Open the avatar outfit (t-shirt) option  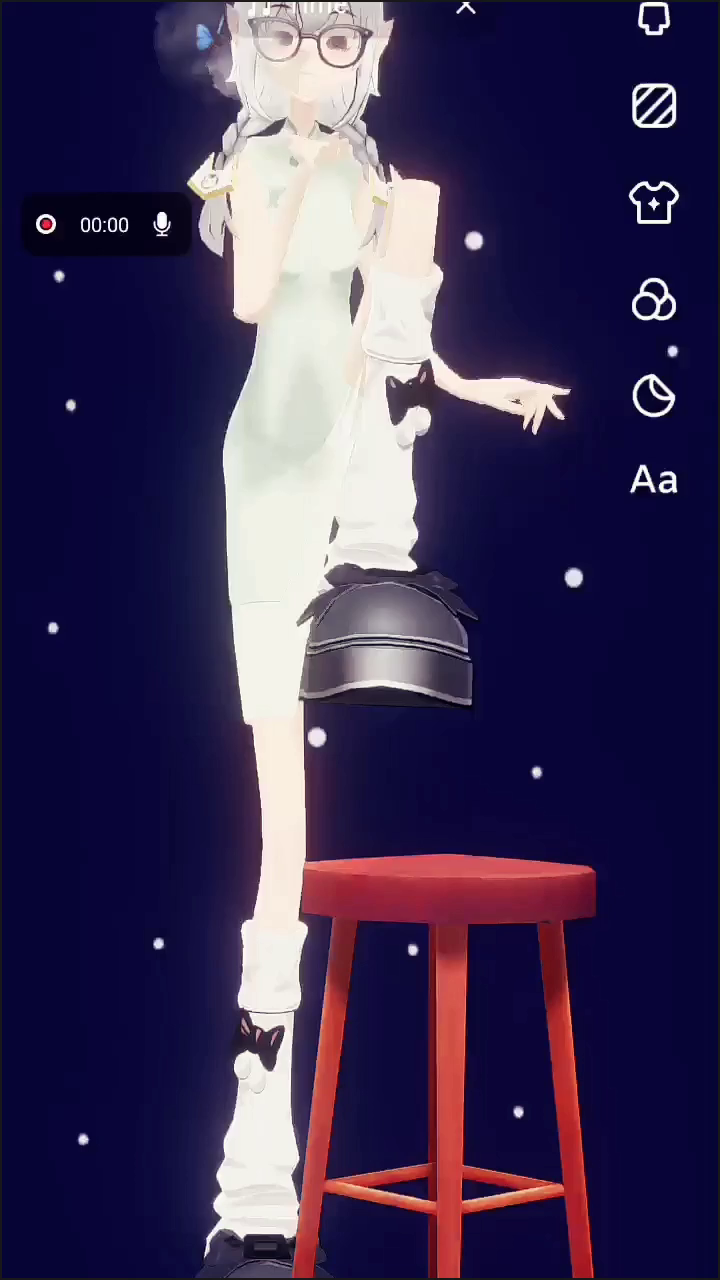(x=654, y=203)
